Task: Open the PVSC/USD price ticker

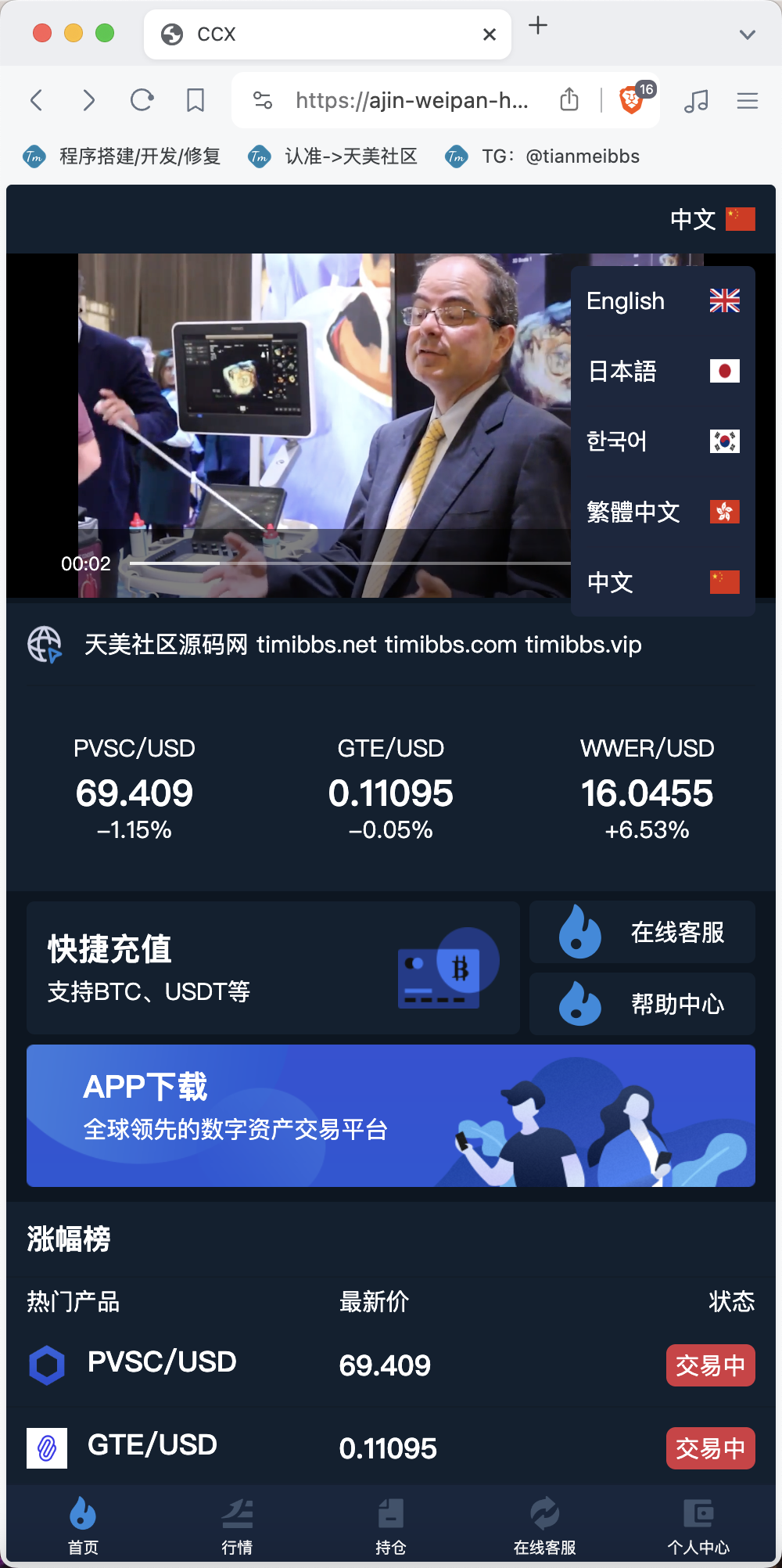Action: [x=135, y=789]
